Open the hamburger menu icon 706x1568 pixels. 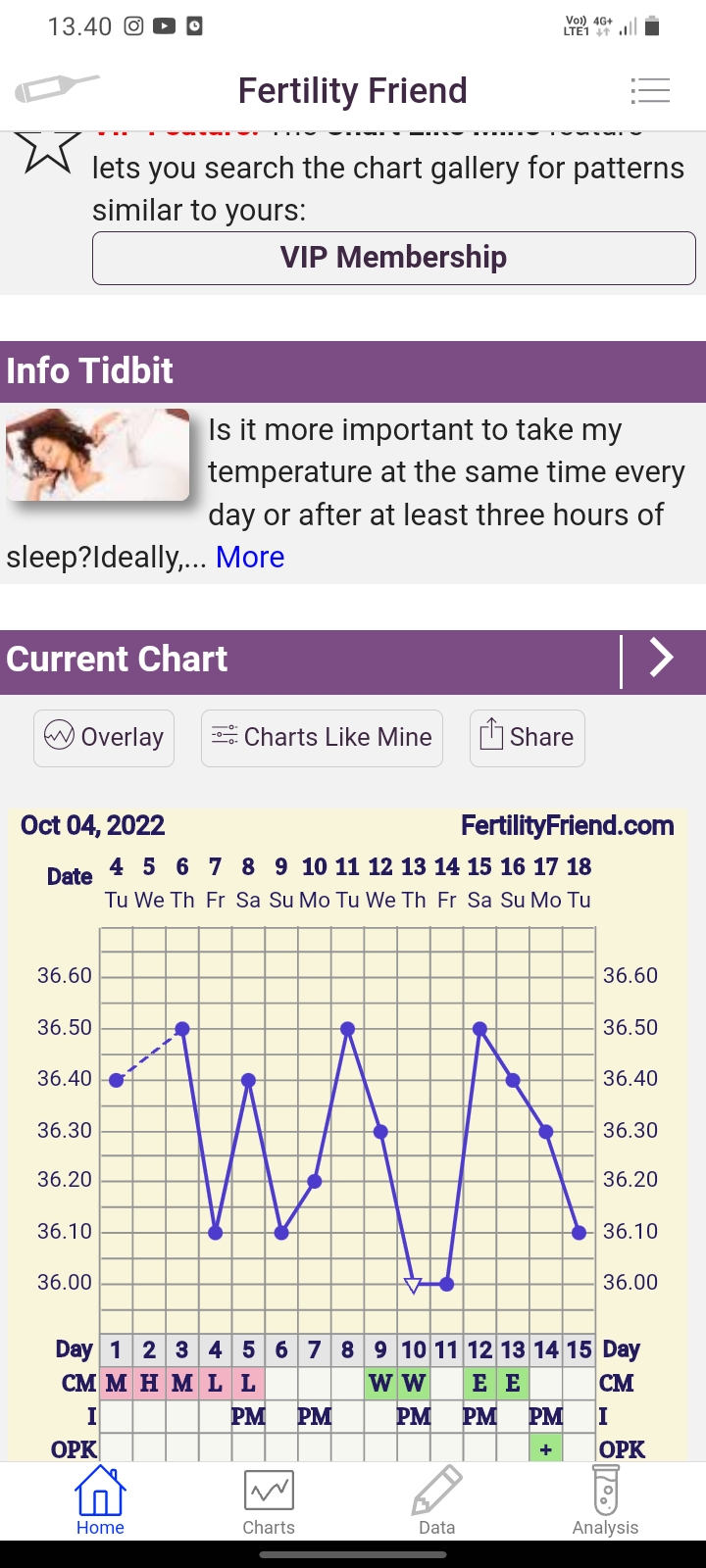coord(649,91)
